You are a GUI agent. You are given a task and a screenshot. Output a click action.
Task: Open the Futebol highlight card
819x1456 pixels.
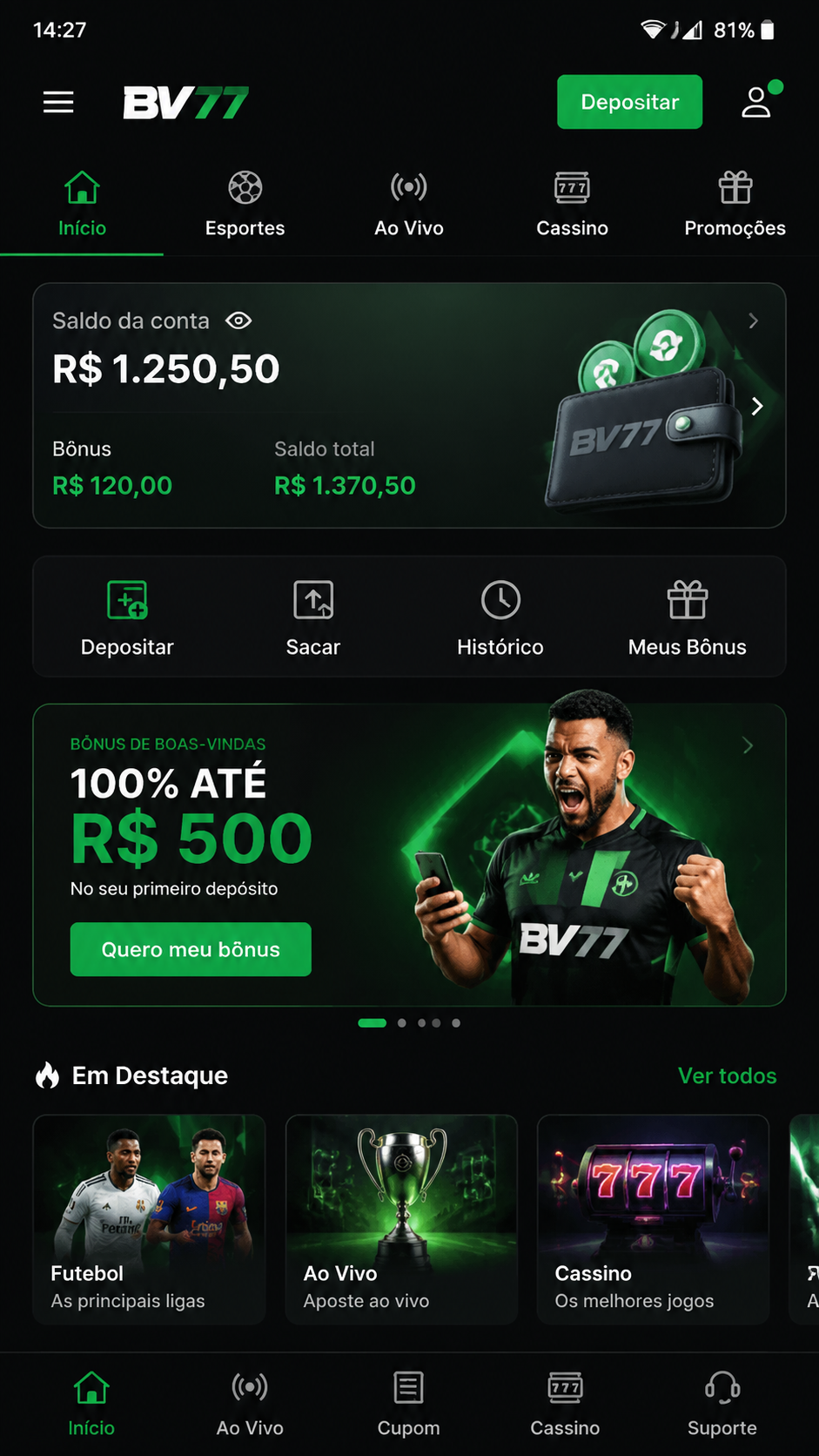pos(149,1219)
